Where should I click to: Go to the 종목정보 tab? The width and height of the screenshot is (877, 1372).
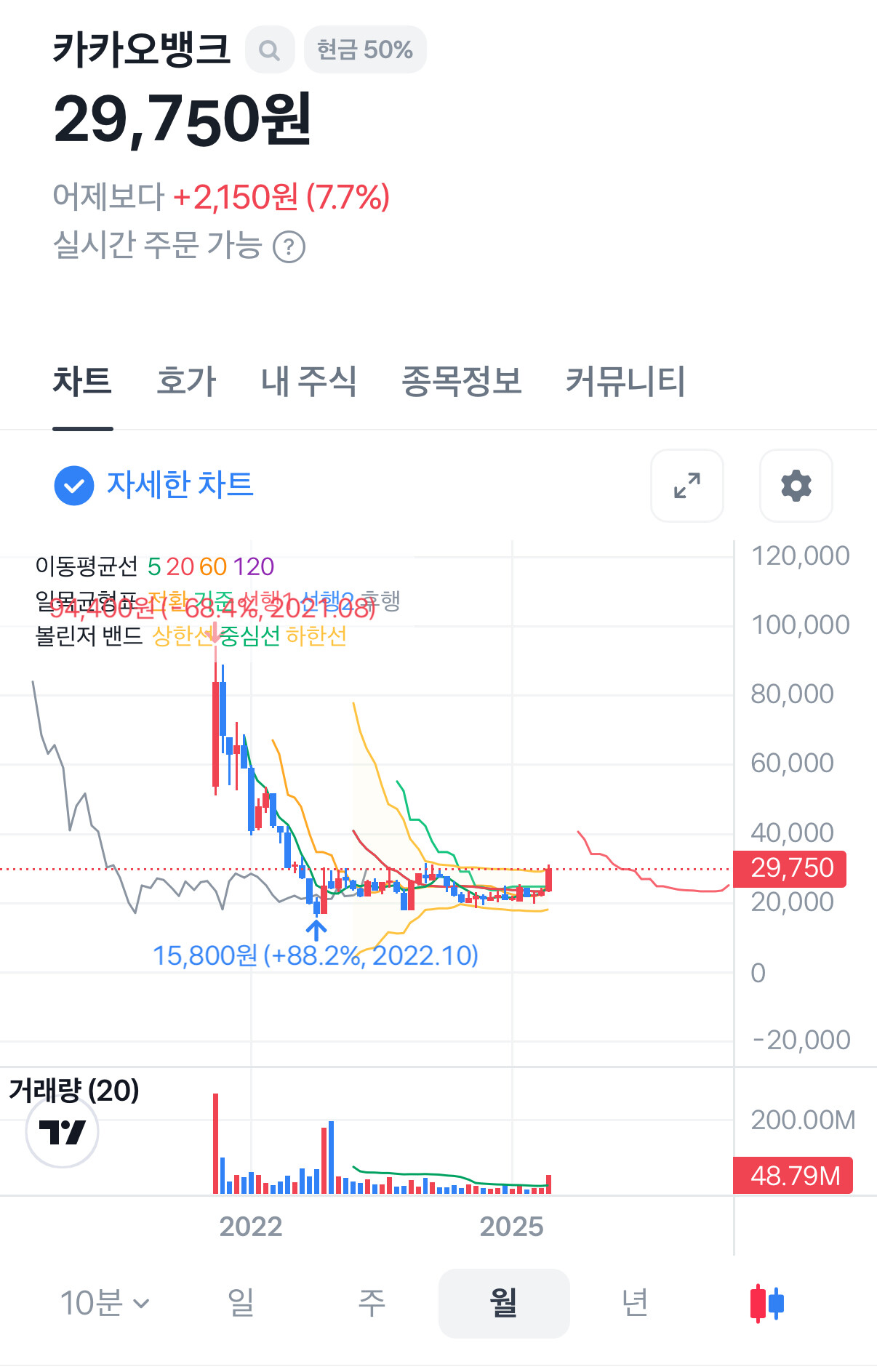462,381
